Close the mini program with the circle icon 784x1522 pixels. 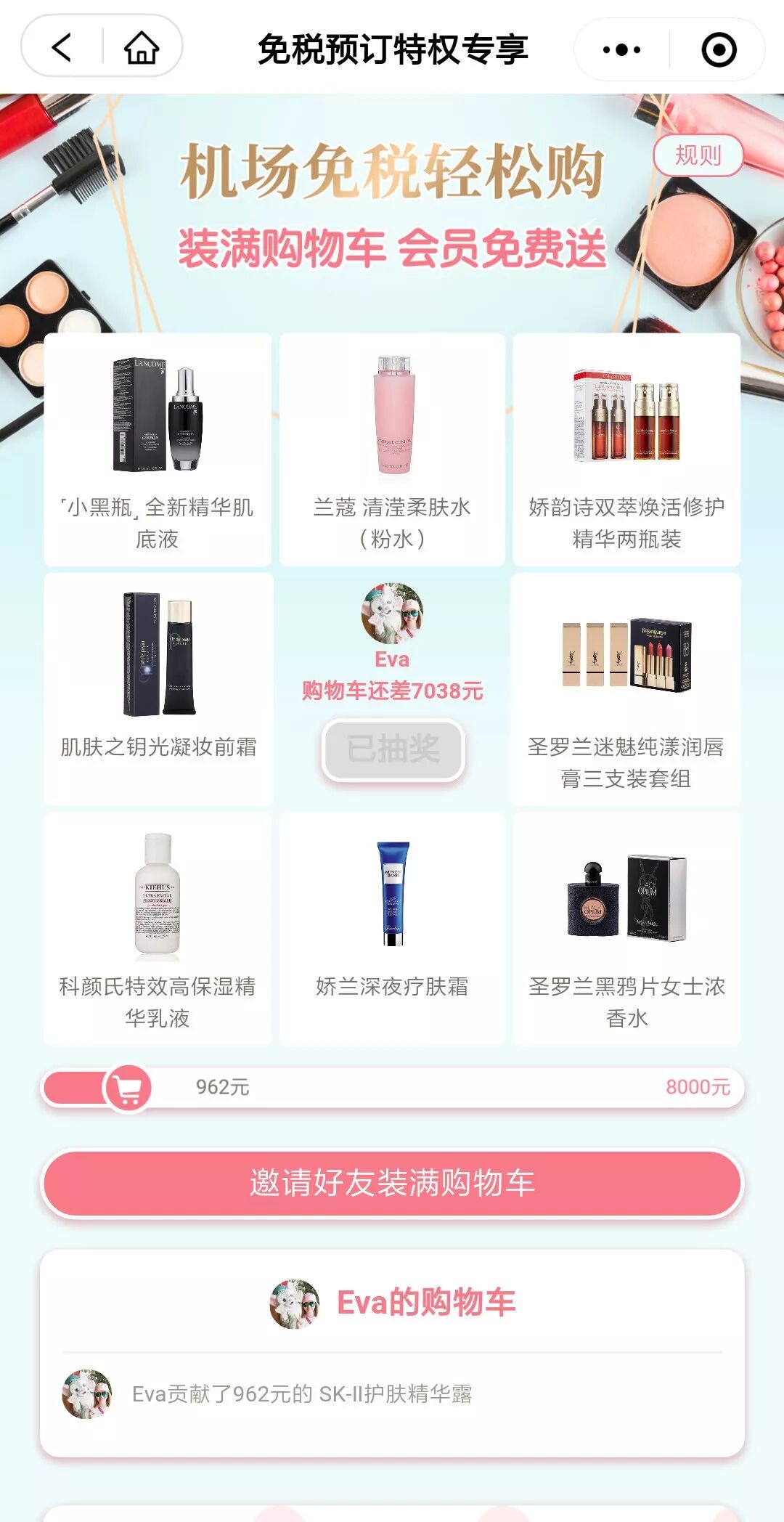click(719, 49)
